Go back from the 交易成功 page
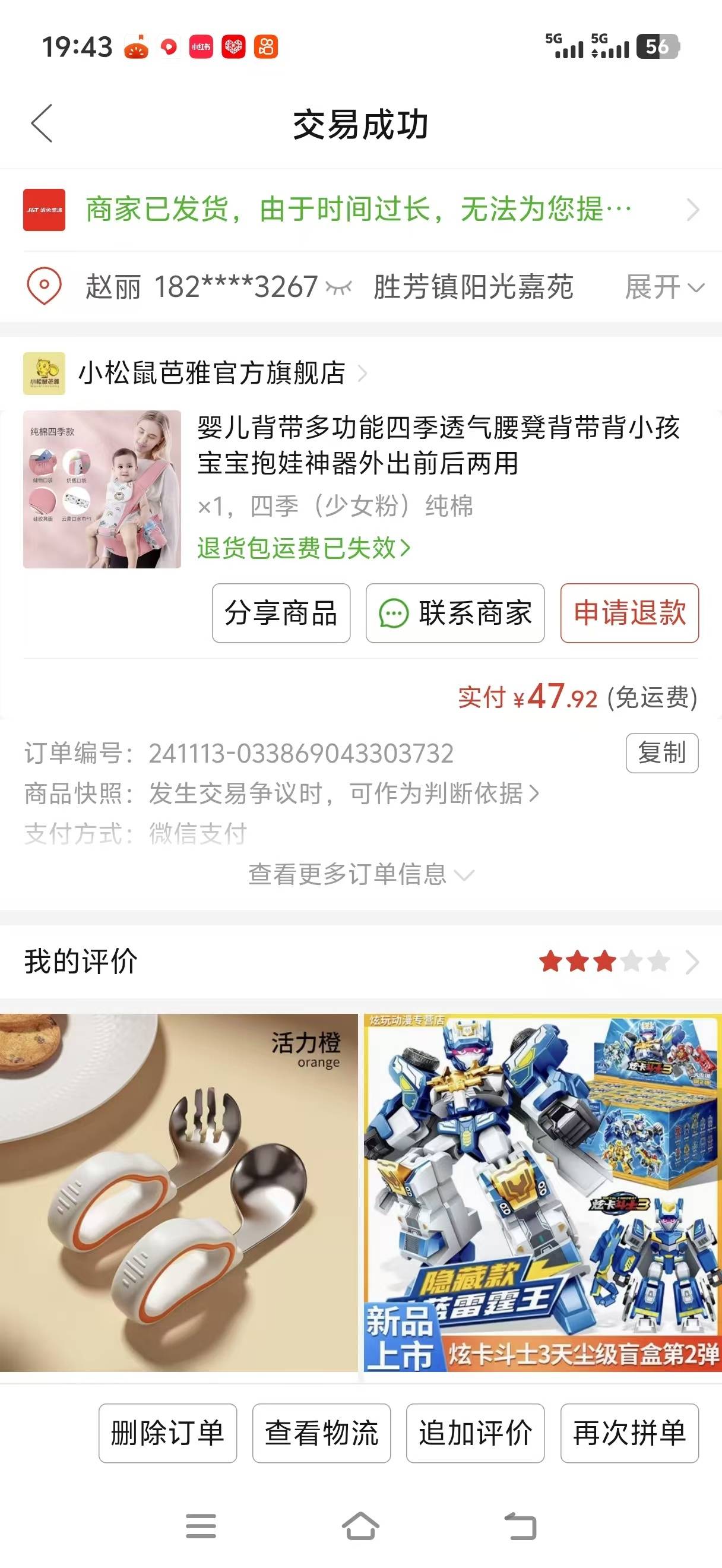Image resolution: width=722 pixels, height=1568 pixels. (42, 124)
